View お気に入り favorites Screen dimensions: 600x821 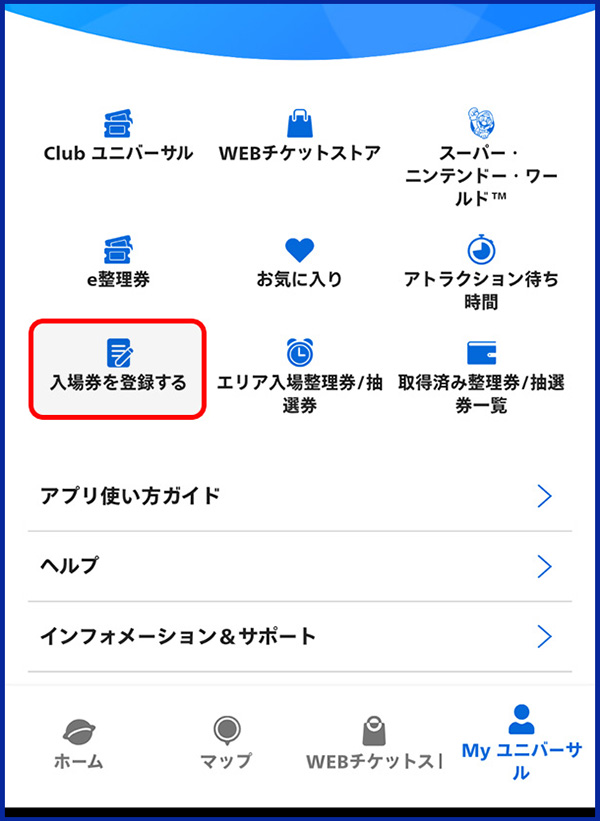click(300, 264)
